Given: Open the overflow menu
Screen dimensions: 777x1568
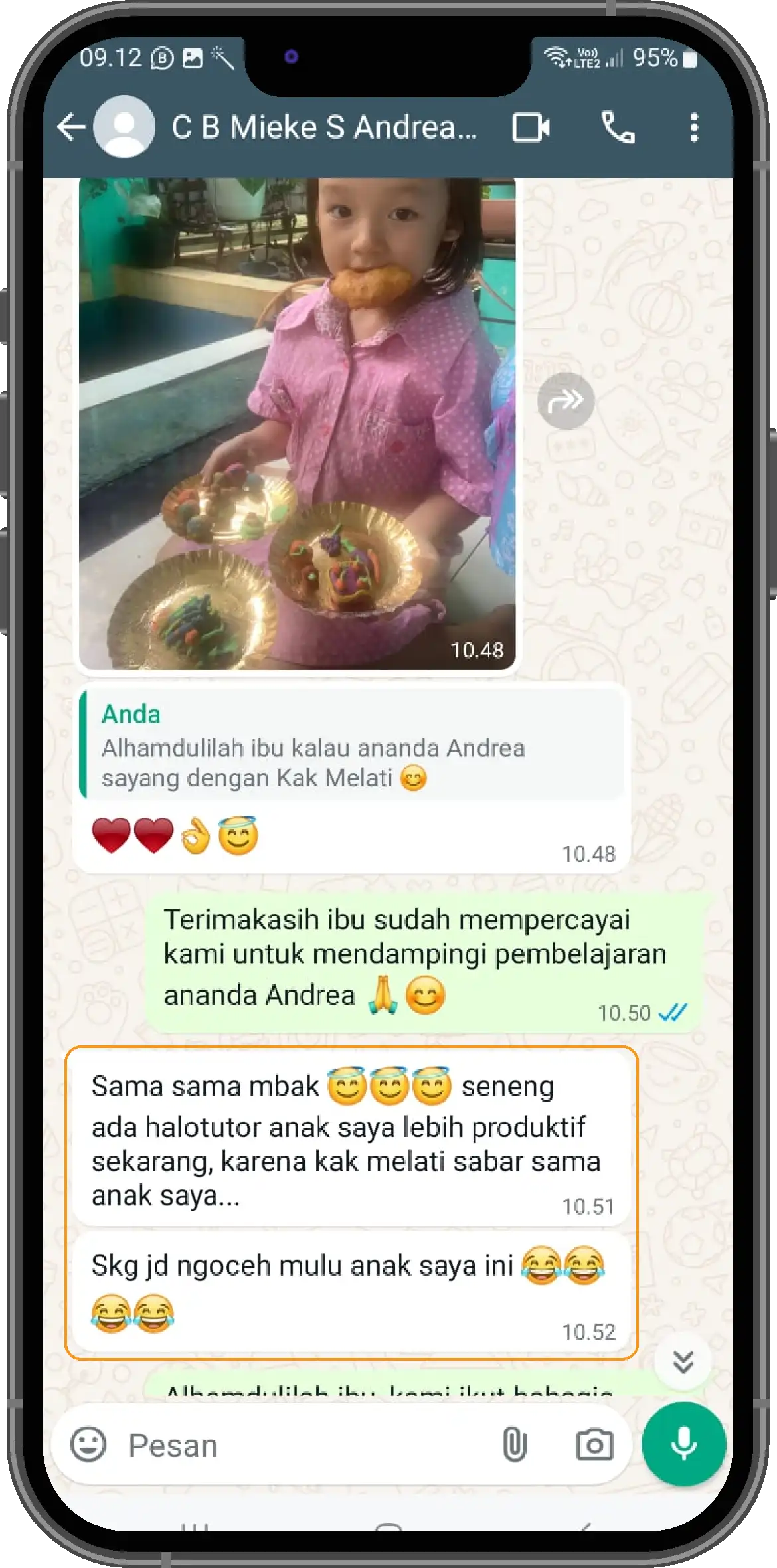Looking at the screenshot, I should [694, 127].
